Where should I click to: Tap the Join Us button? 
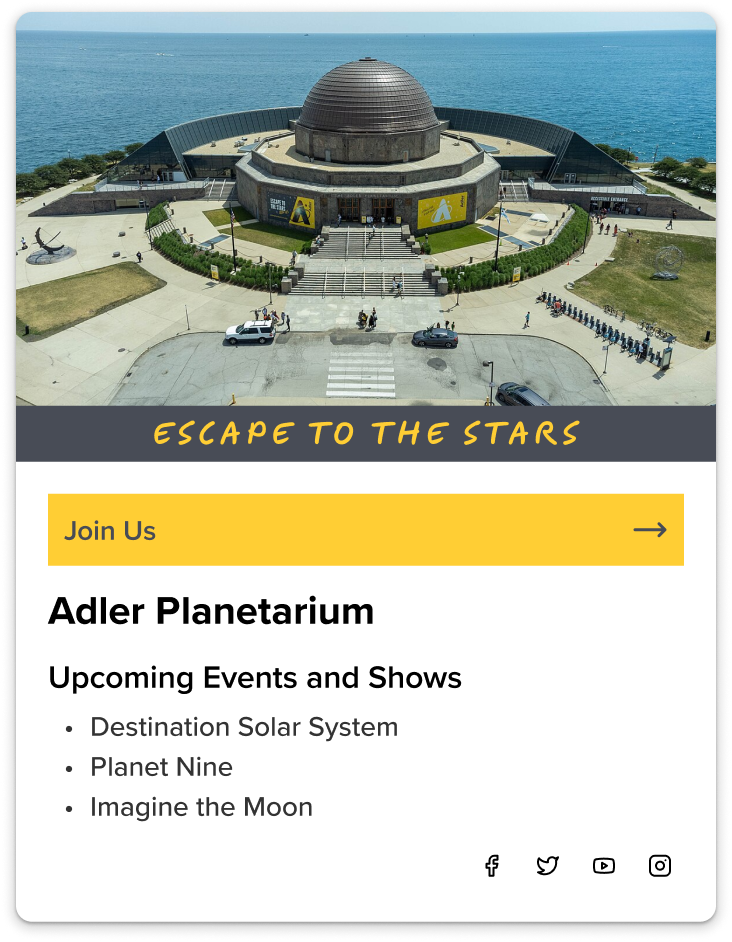(x=365, y=530)
